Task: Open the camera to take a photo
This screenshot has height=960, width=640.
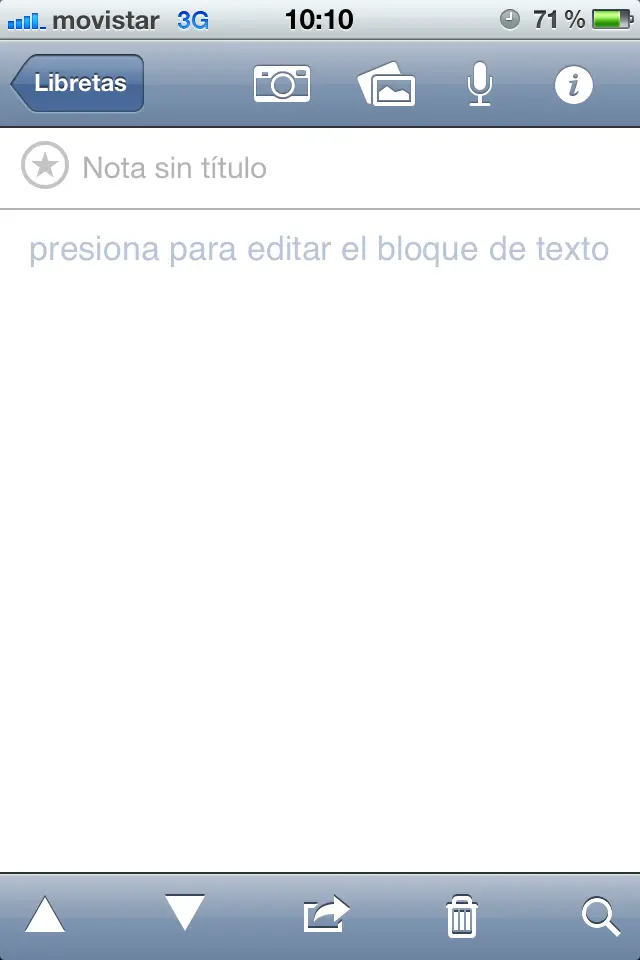Action: coord(282,84)
